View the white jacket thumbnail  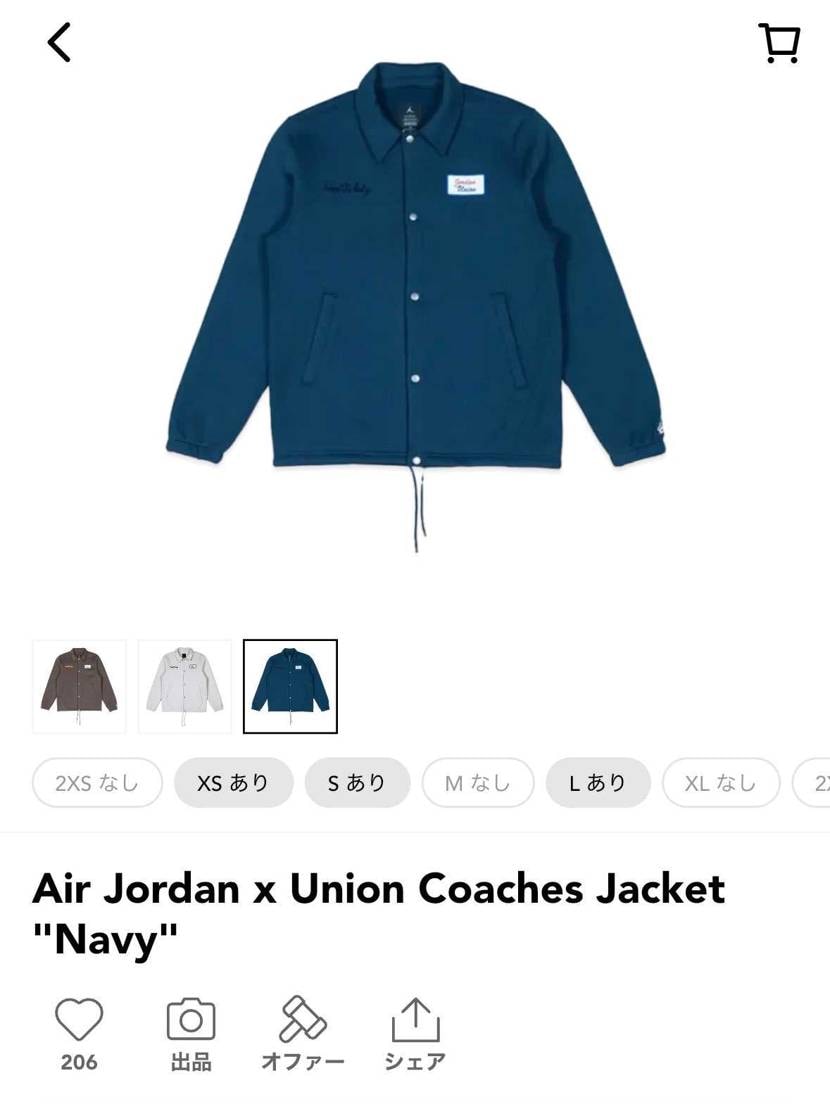pyautogui.click(x=185, y=686)
